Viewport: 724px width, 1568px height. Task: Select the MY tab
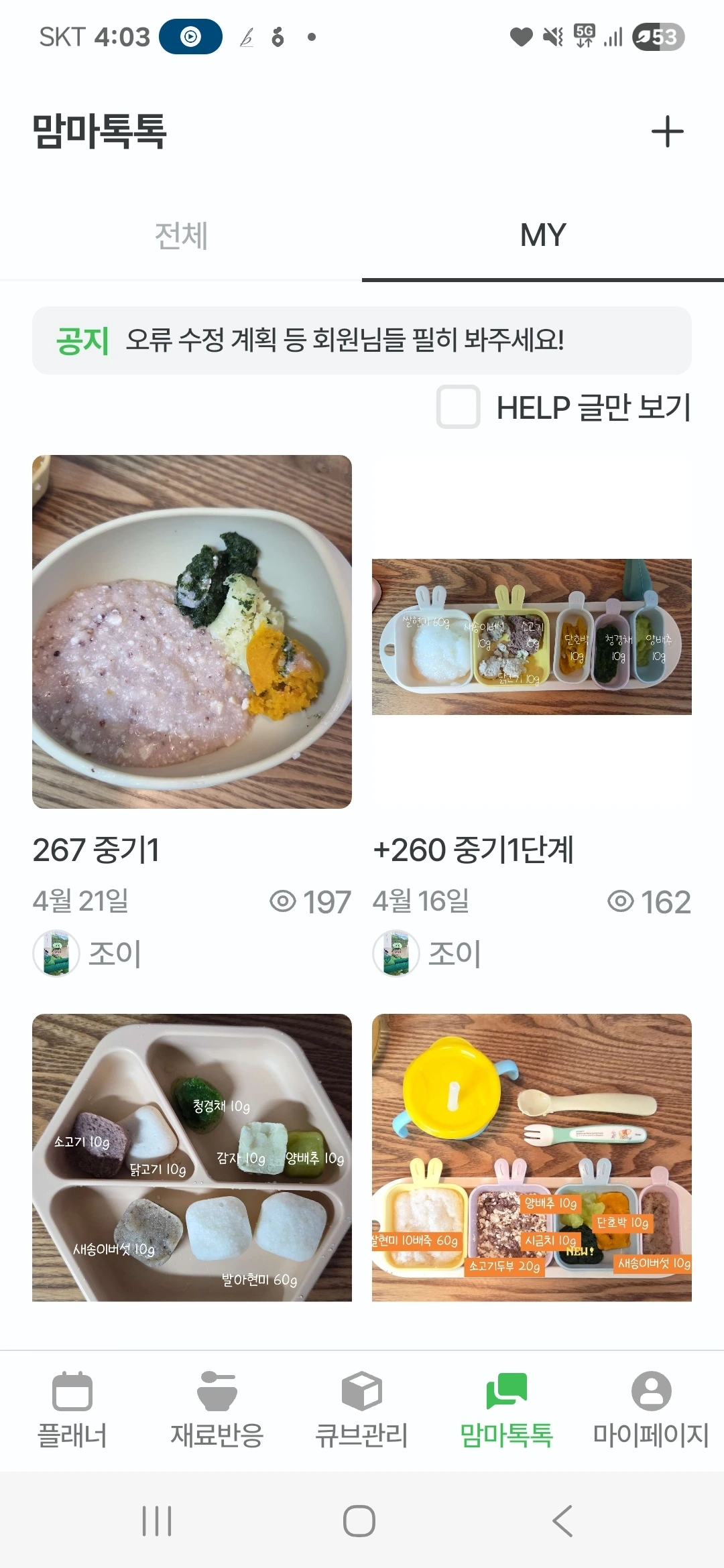[543, 236]
